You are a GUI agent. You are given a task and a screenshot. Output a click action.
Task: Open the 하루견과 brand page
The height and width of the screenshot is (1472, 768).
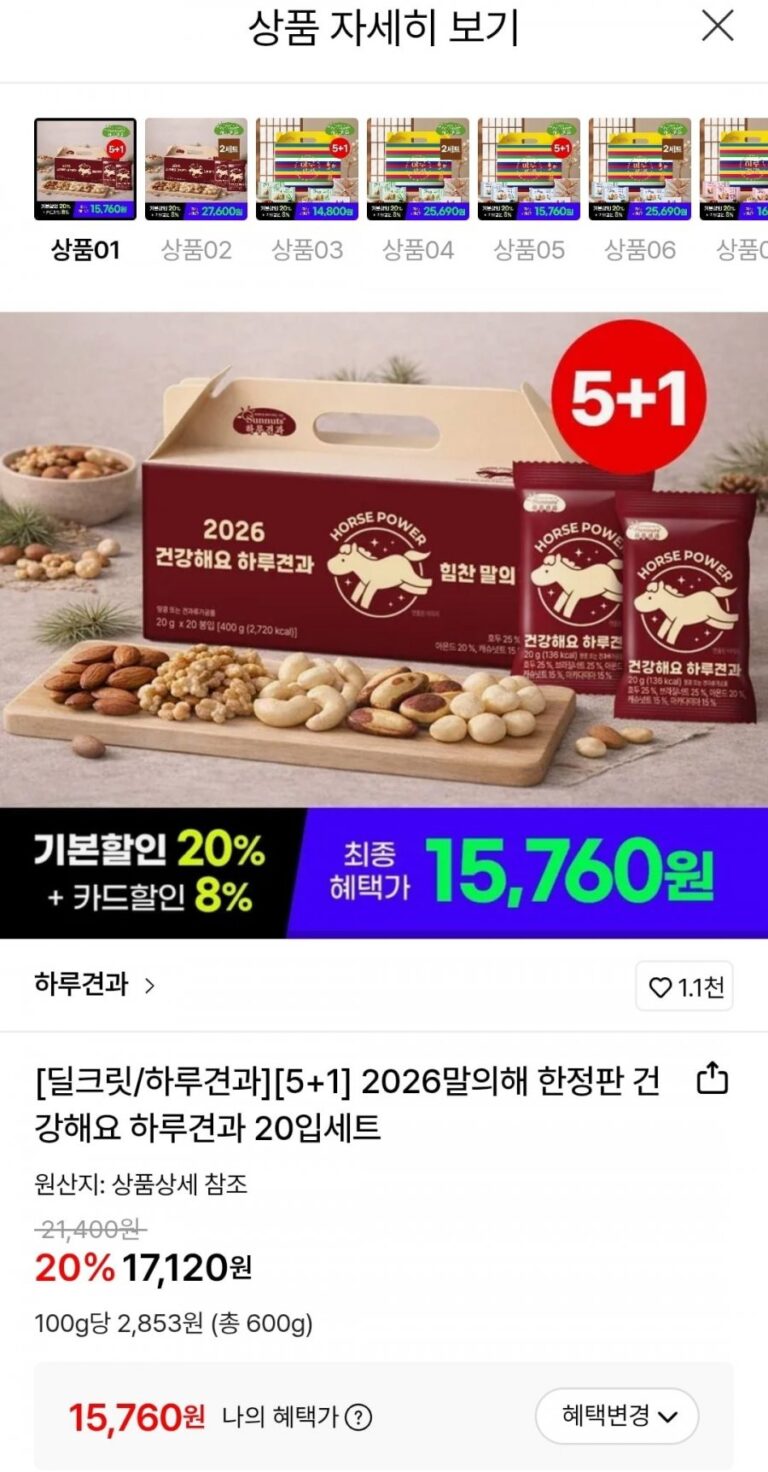point(95,985)
